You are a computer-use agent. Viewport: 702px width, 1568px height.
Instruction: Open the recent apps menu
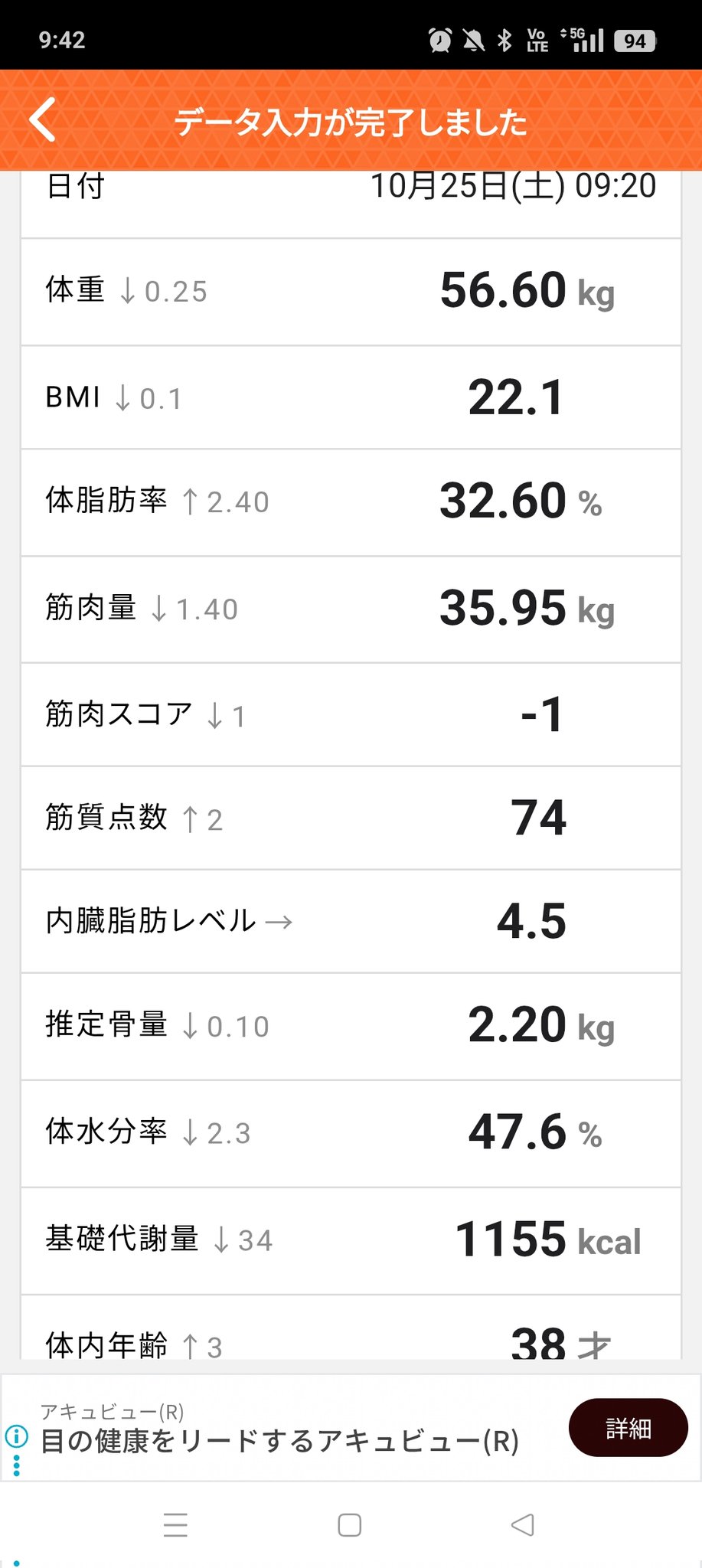(175, 1525)
